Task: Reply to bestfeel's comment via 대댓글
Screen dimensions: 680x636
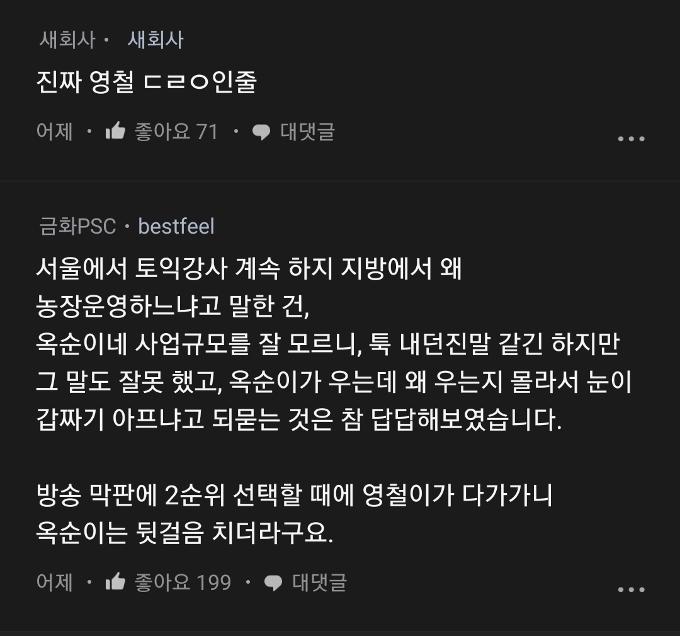Action: 305,582
